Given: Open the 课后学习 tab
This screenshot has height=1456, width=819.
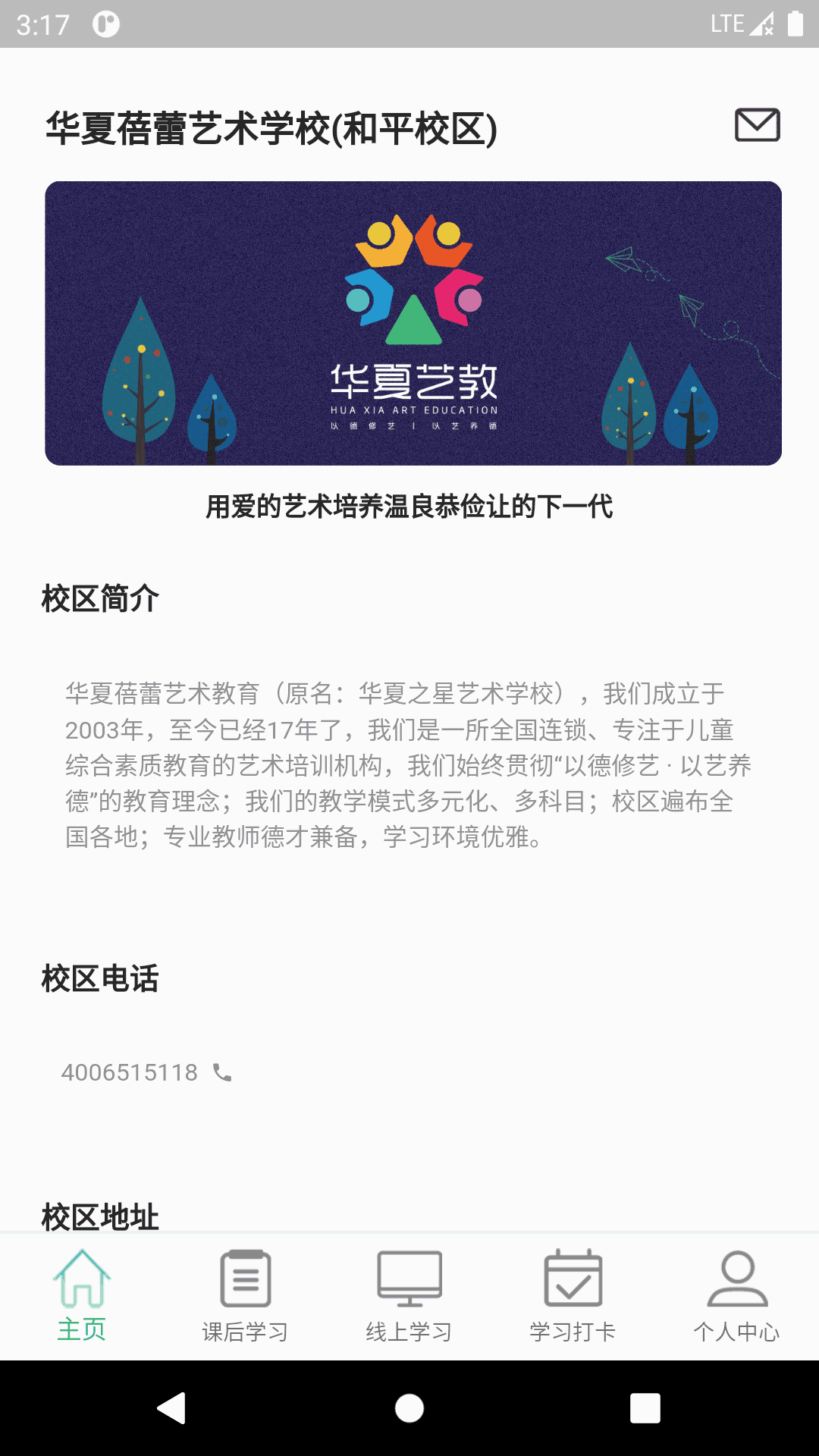Looking at the screenshot, I should click(245, 1296).
